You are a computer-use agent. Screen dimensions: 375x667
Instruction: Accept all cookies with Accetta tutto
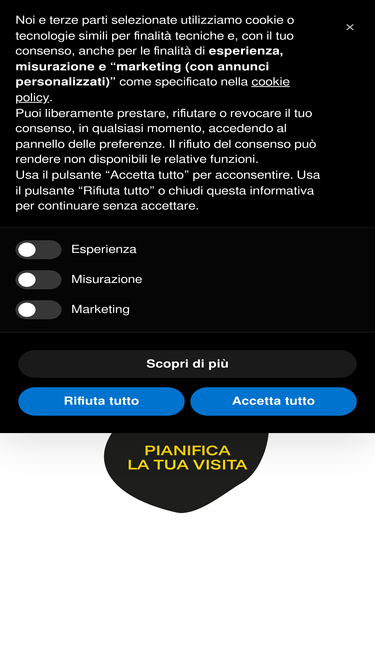point(273,401)
